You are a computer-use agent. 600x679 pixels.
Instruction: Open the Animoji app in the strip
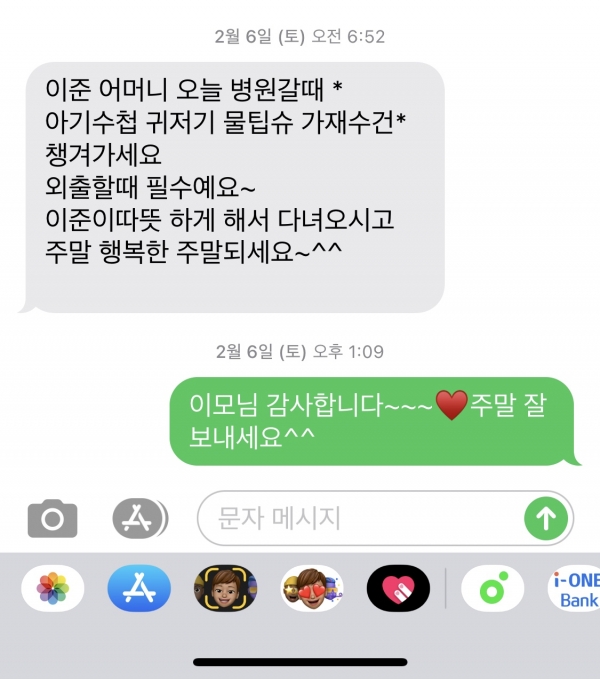[x=225, y=589]
